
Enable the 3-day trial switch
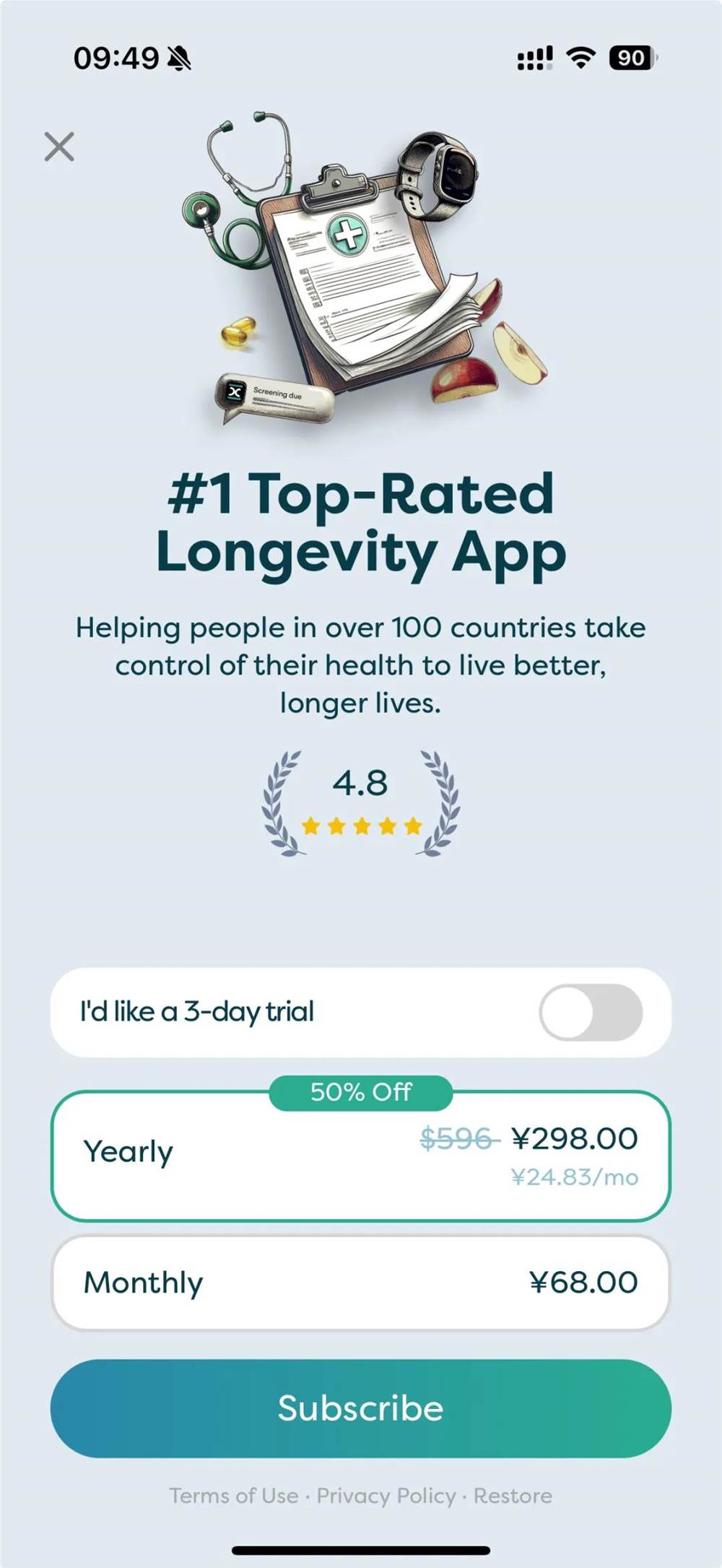click(590, 1012)
